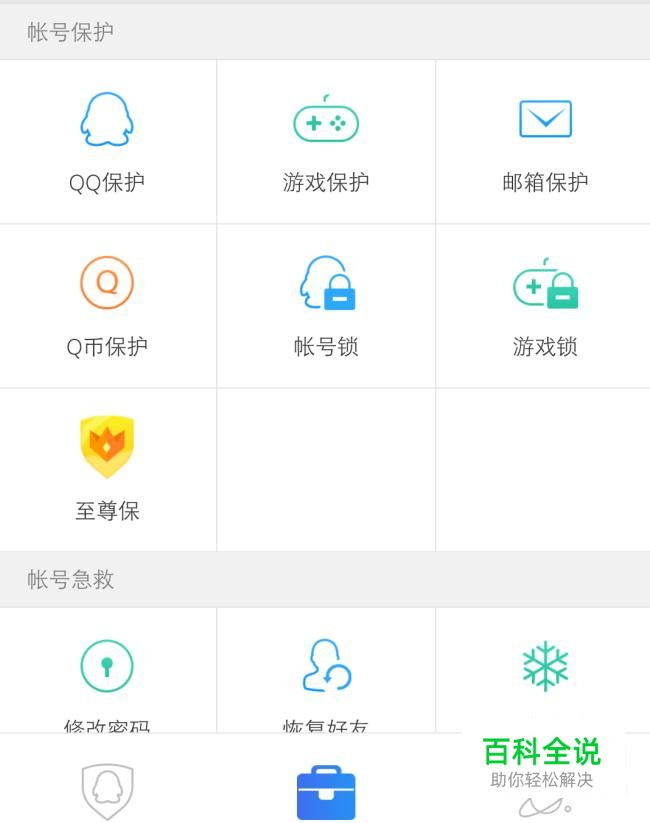Open QQ保护 protection settings
Screen dimensions: 650x823
click(107, 141)
